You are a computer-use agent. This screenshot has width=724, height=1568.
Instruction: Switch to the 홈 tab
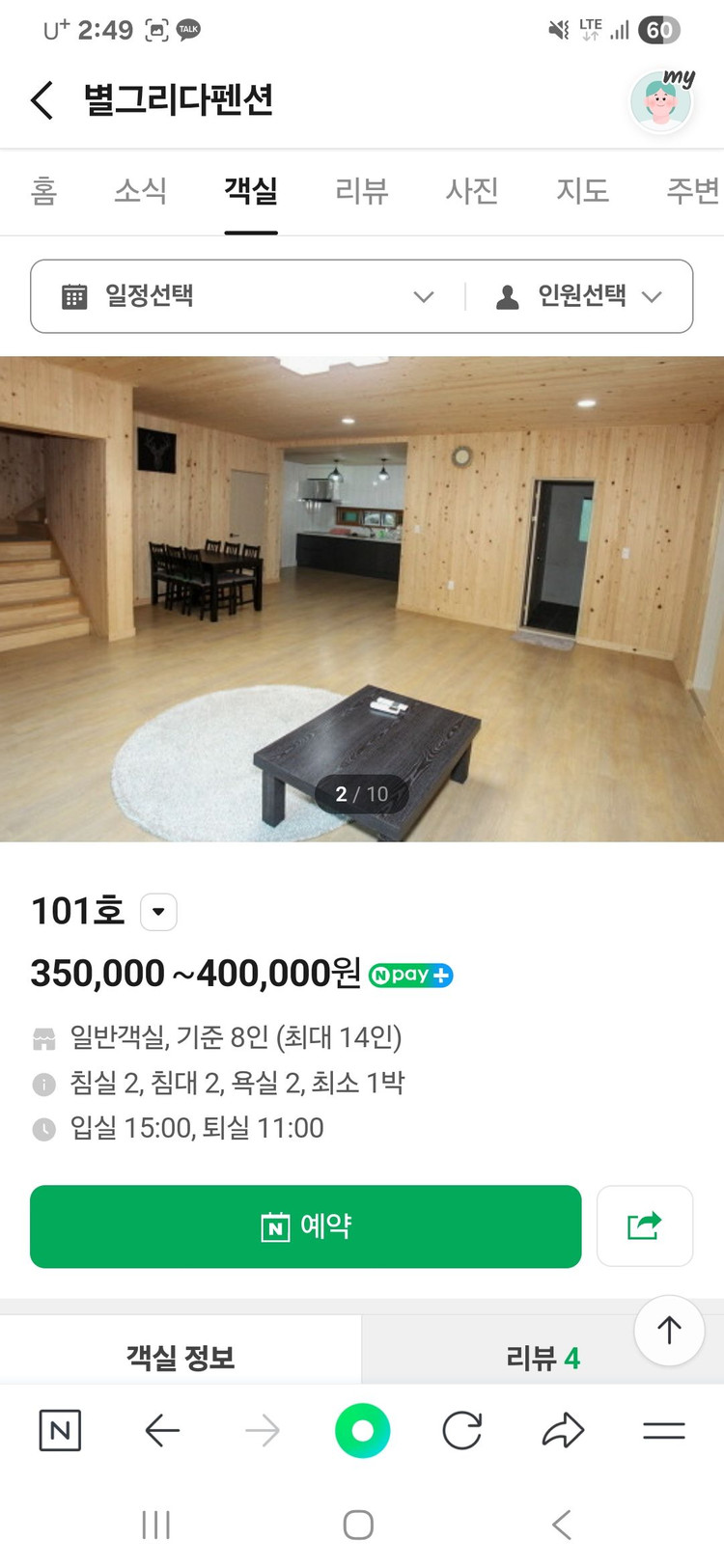(x=43, y=191)
